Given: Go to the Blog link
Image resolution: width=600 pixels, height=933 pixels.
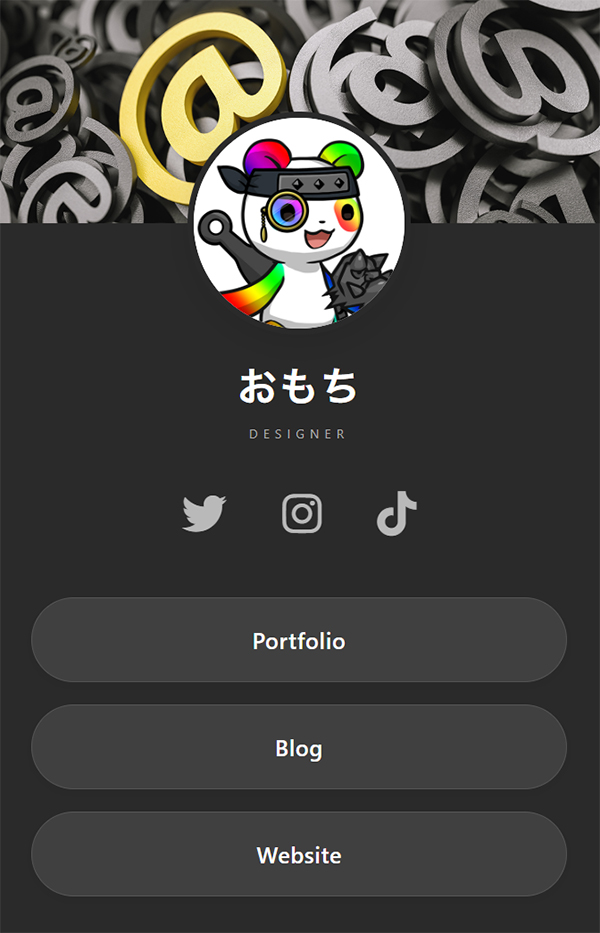Looking at the screenshot, I should point(299,747).
